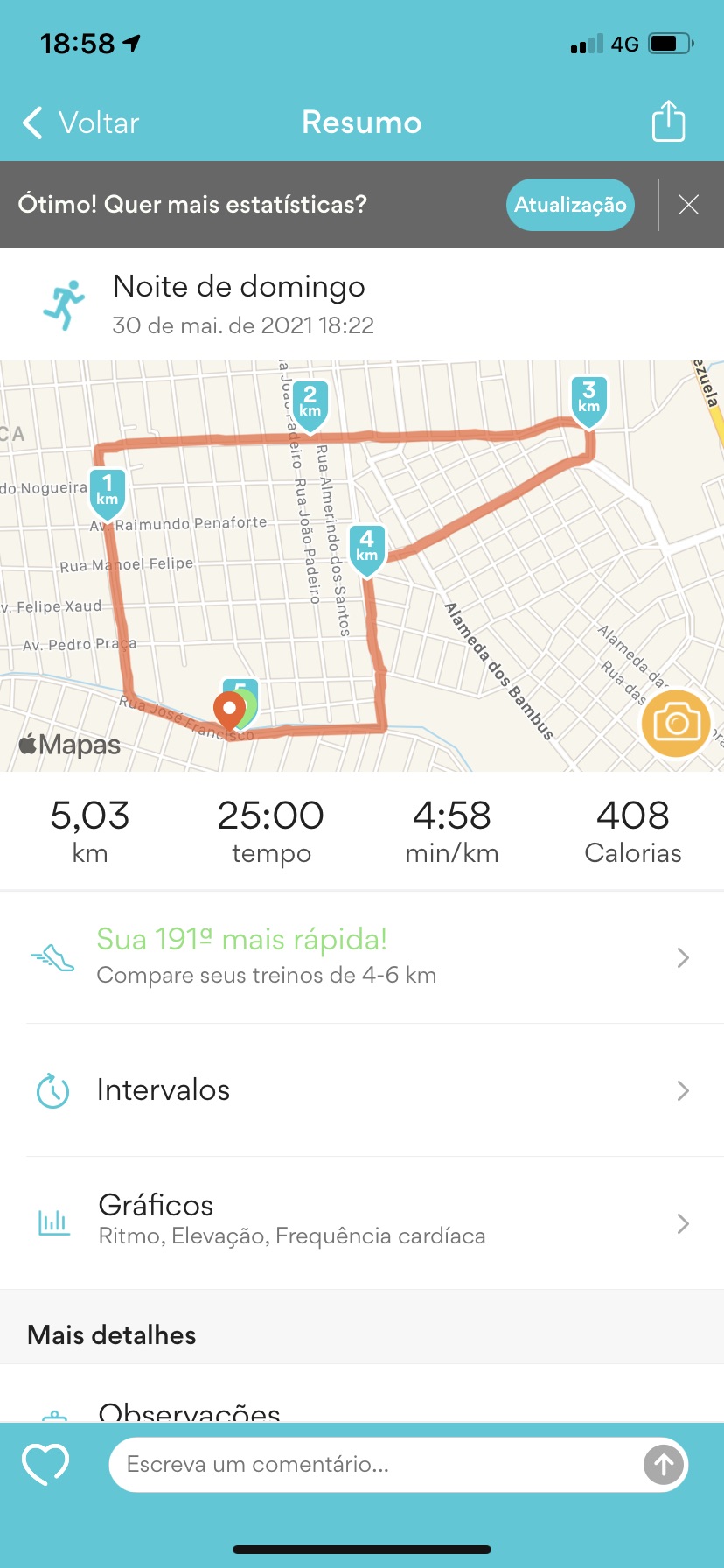
Task: Edit the workout title Noite de domingo
Action: tap(239, 287)
